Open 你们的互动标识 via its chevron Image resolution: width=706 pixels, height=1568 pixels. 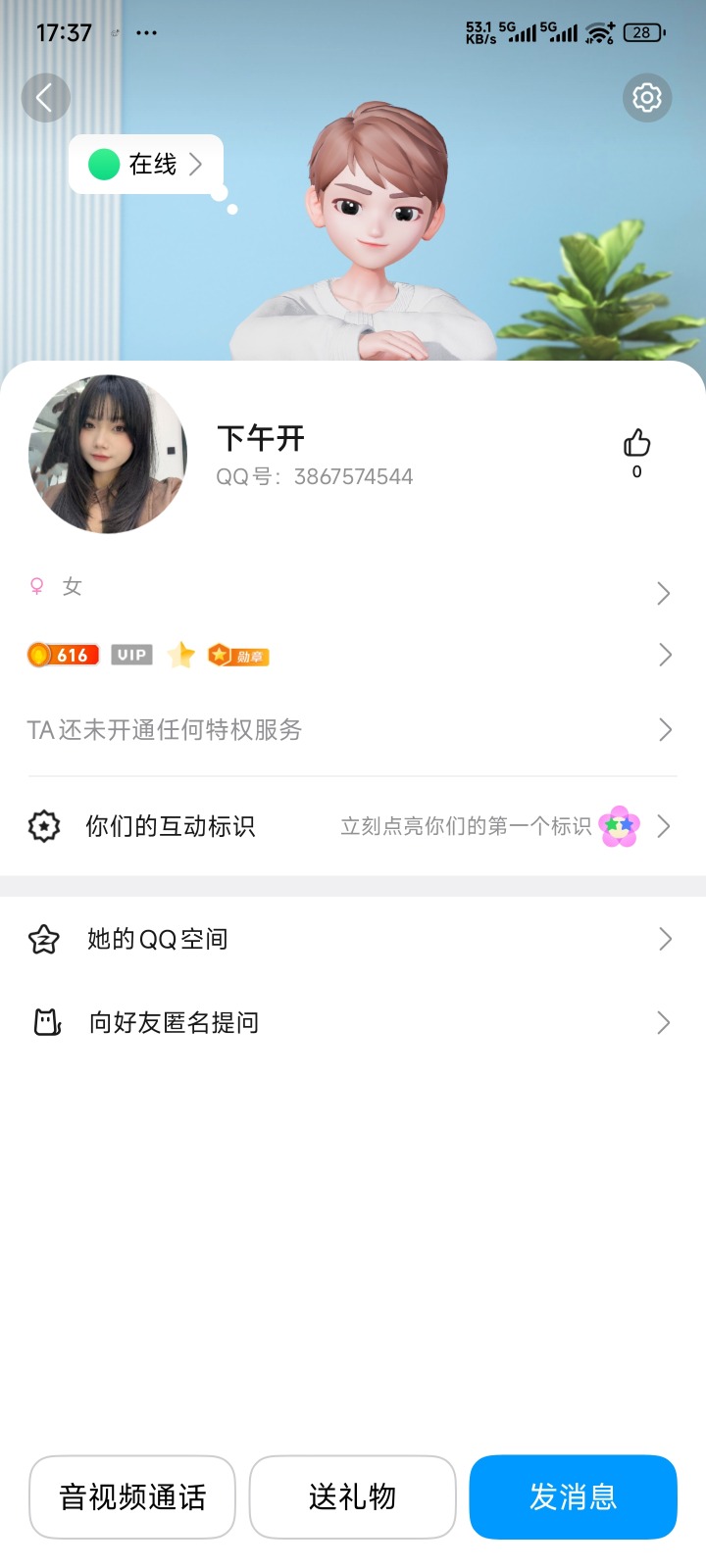665,826
